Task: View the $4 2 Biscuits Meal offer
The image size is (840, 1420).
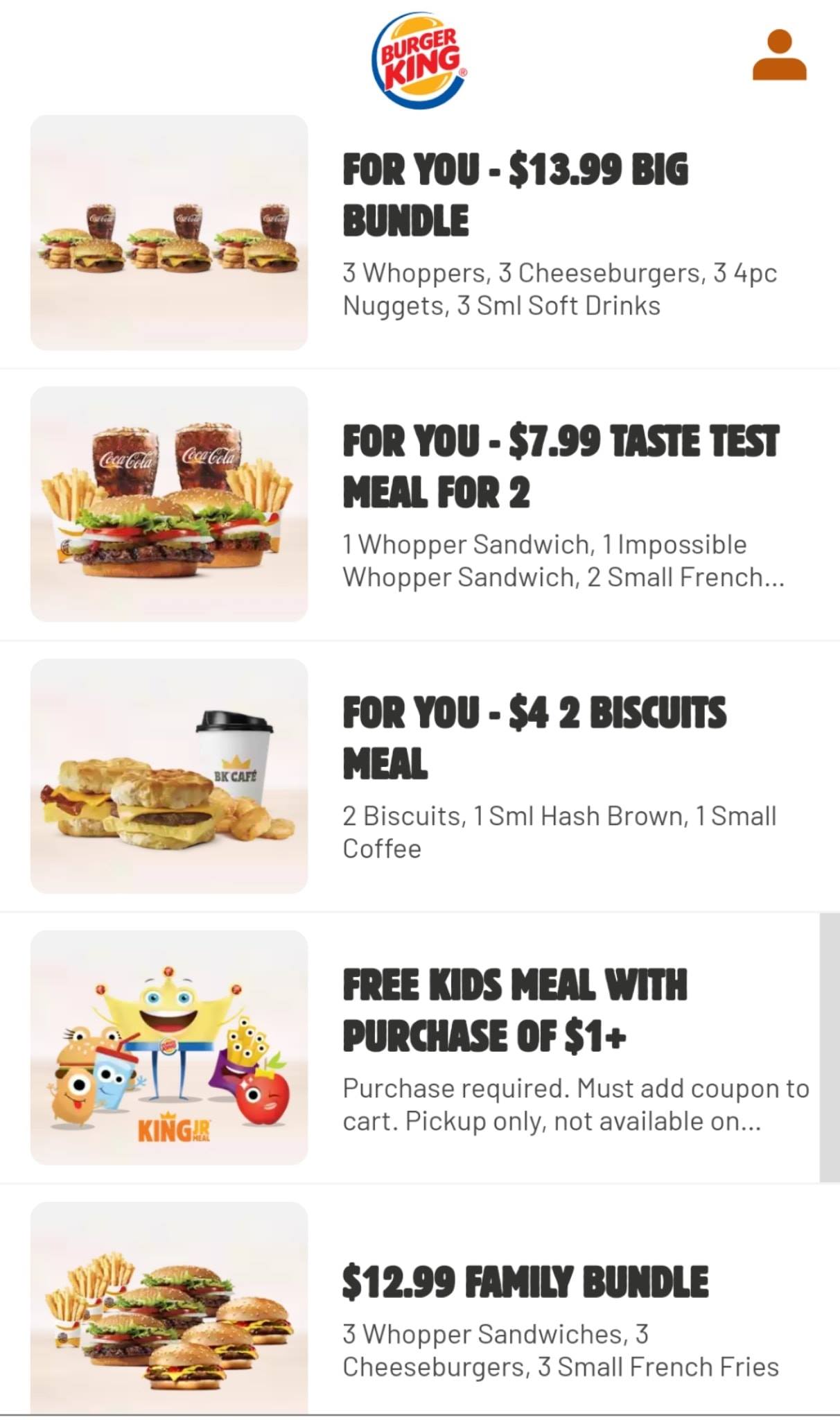Action: point(420,777)
